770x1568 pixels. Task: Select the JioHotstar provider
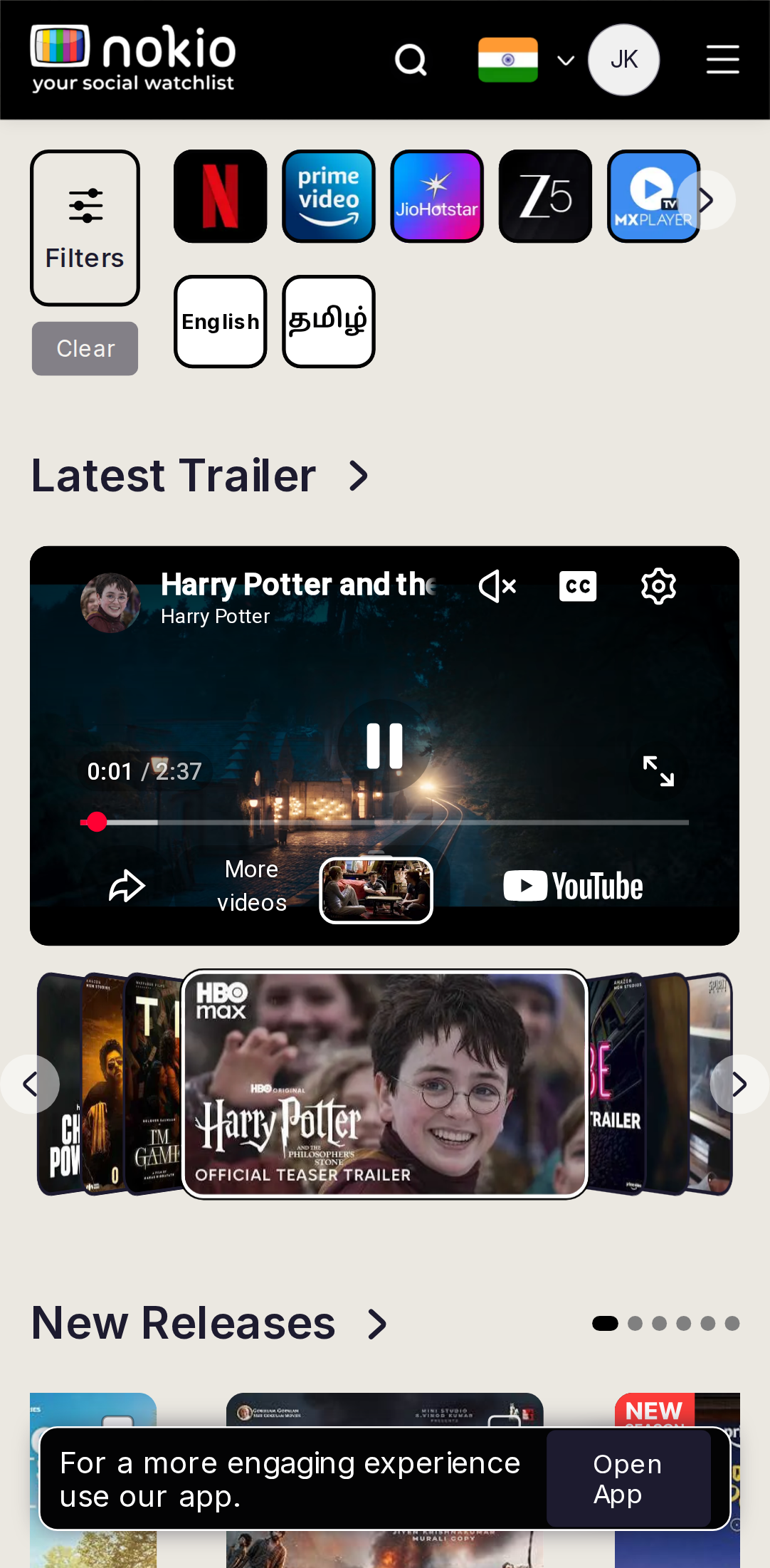(x=437, y=197)
